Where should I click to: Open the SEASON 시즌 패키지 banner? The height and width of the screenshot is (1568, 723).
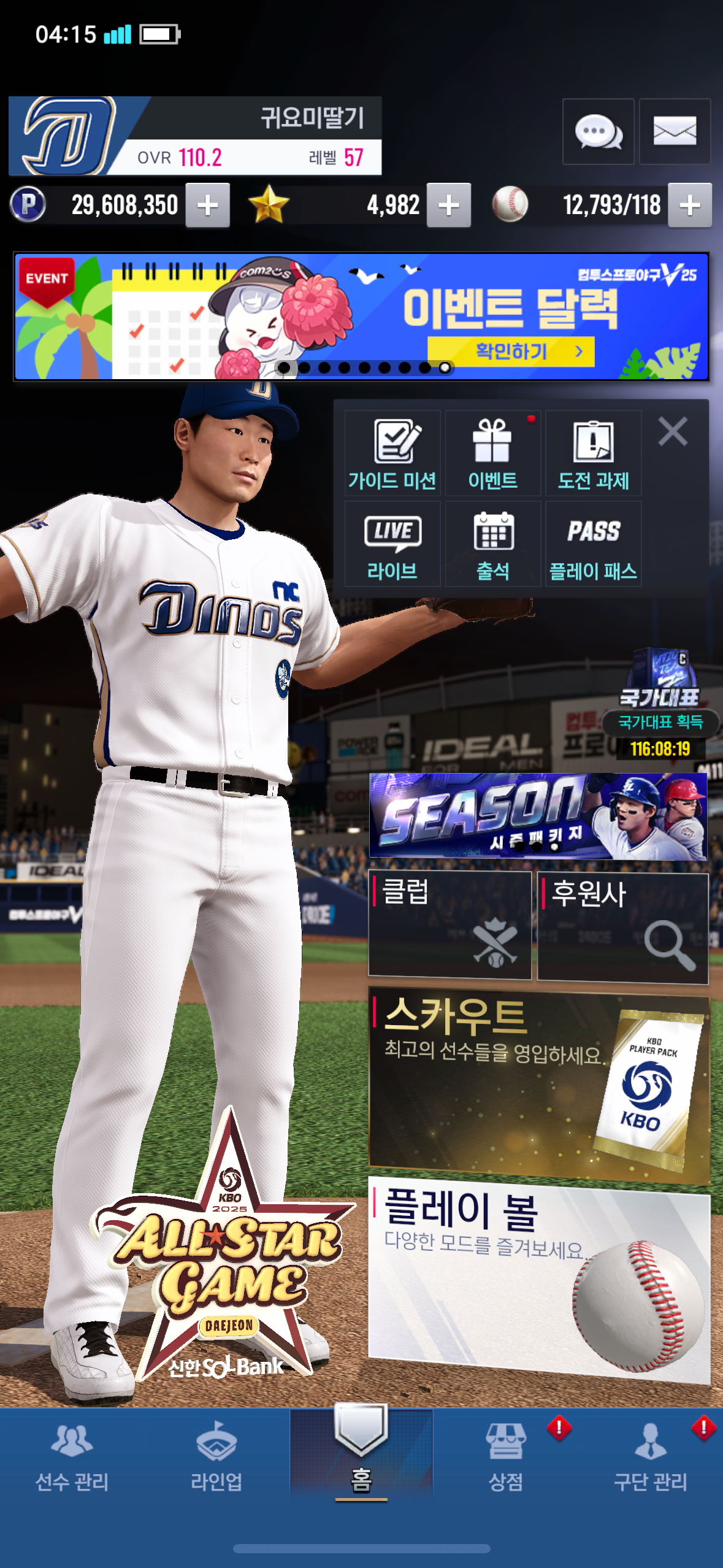(538, 816)
